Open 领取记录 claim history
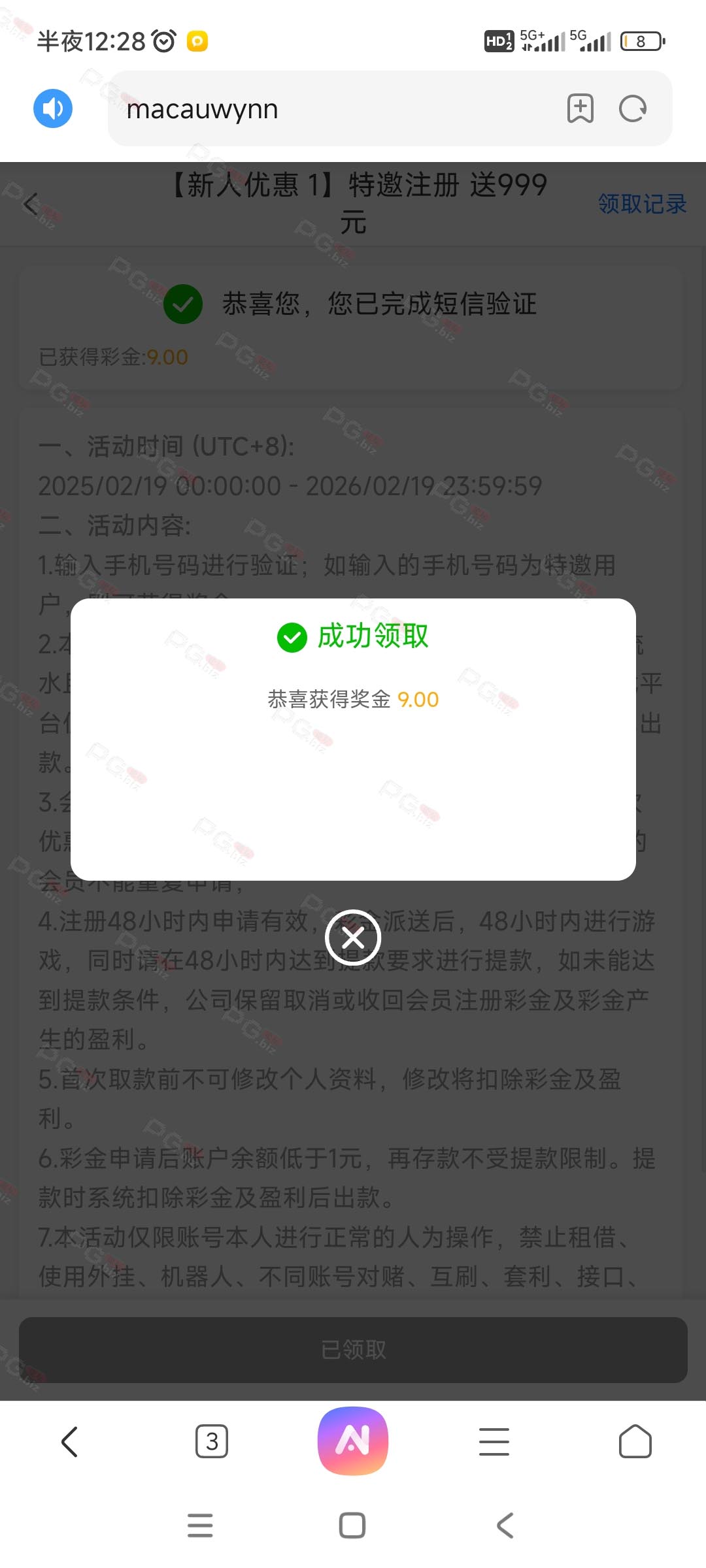This screenshot has height=1568, width=706. [642, 204]
